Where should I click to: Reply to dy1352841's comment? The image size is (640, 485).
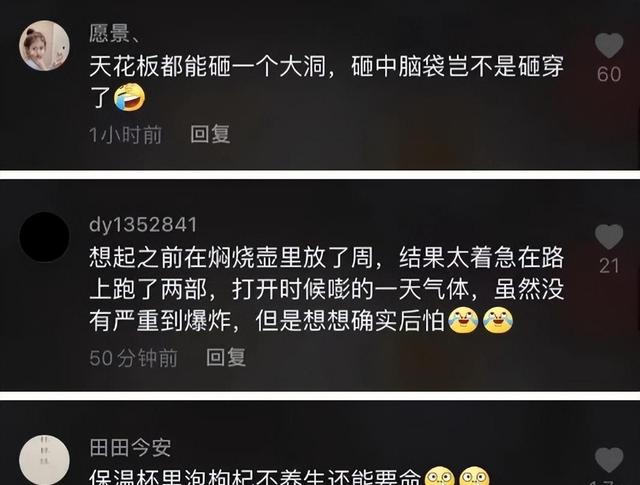pos(226,357)
